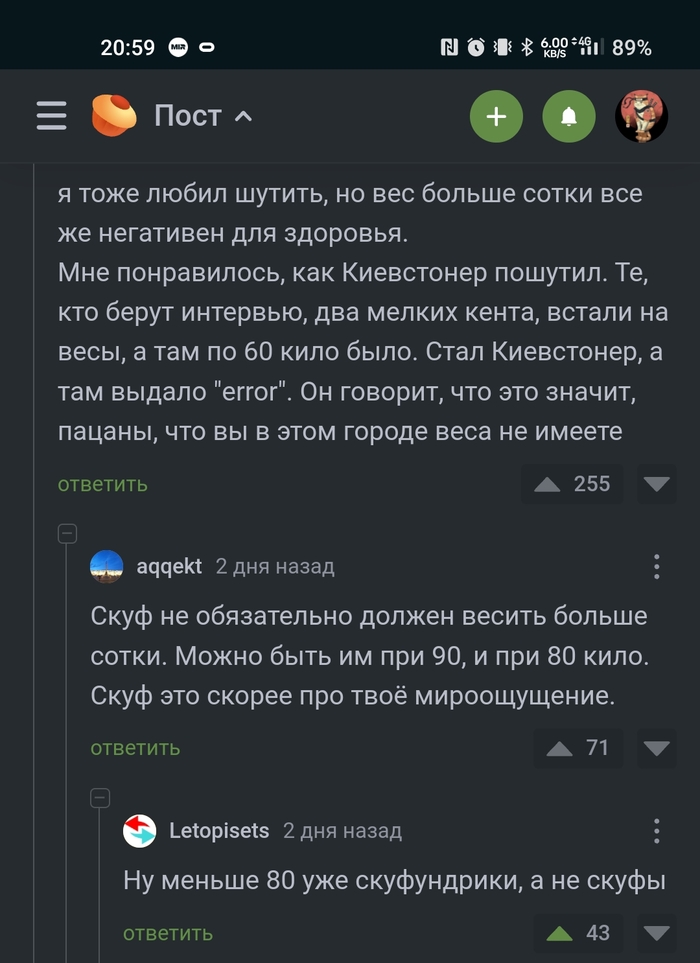Reply to aqqekt's comment
Image resolution: width=700 pixels, height=963 pixels.
135,748
